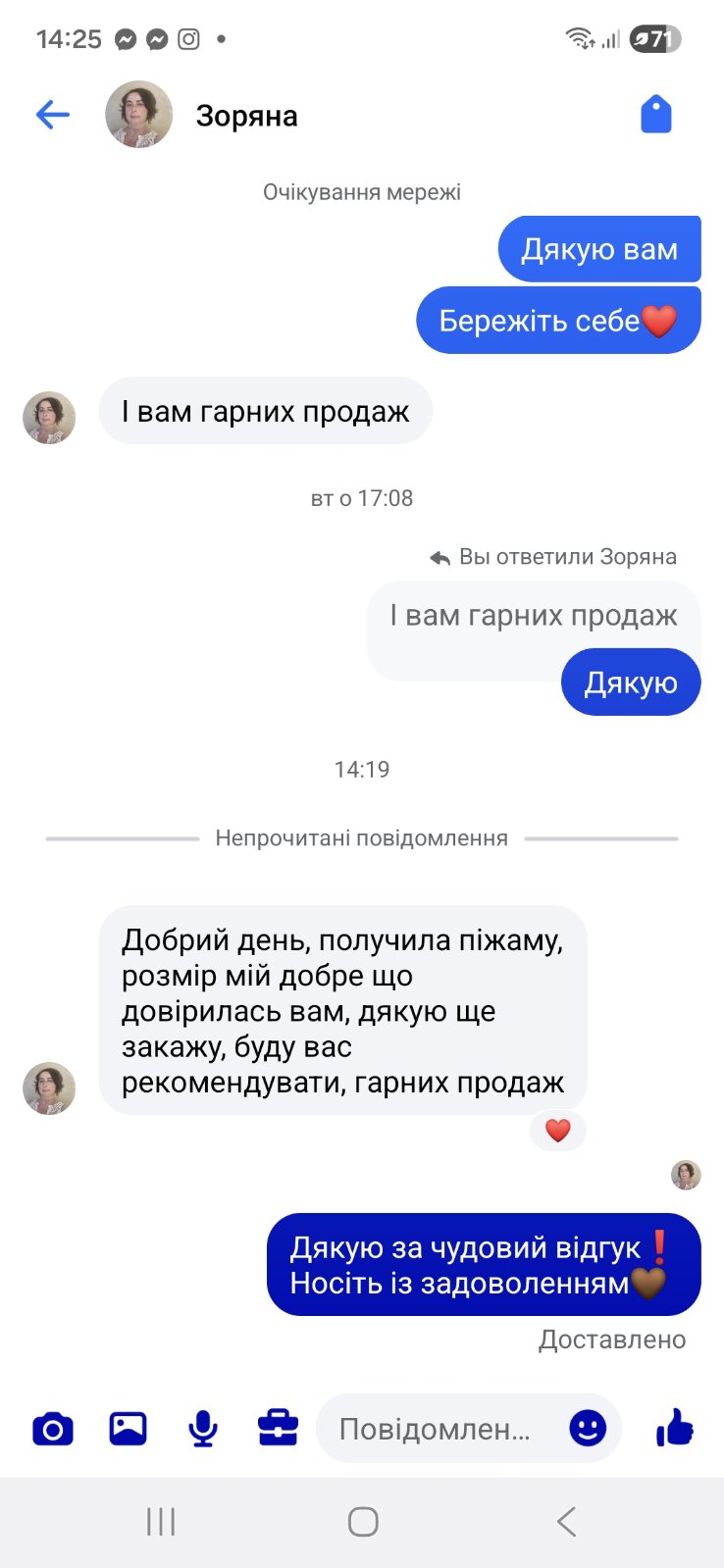Open the blue tag icon in the header

tap(655, 115)
